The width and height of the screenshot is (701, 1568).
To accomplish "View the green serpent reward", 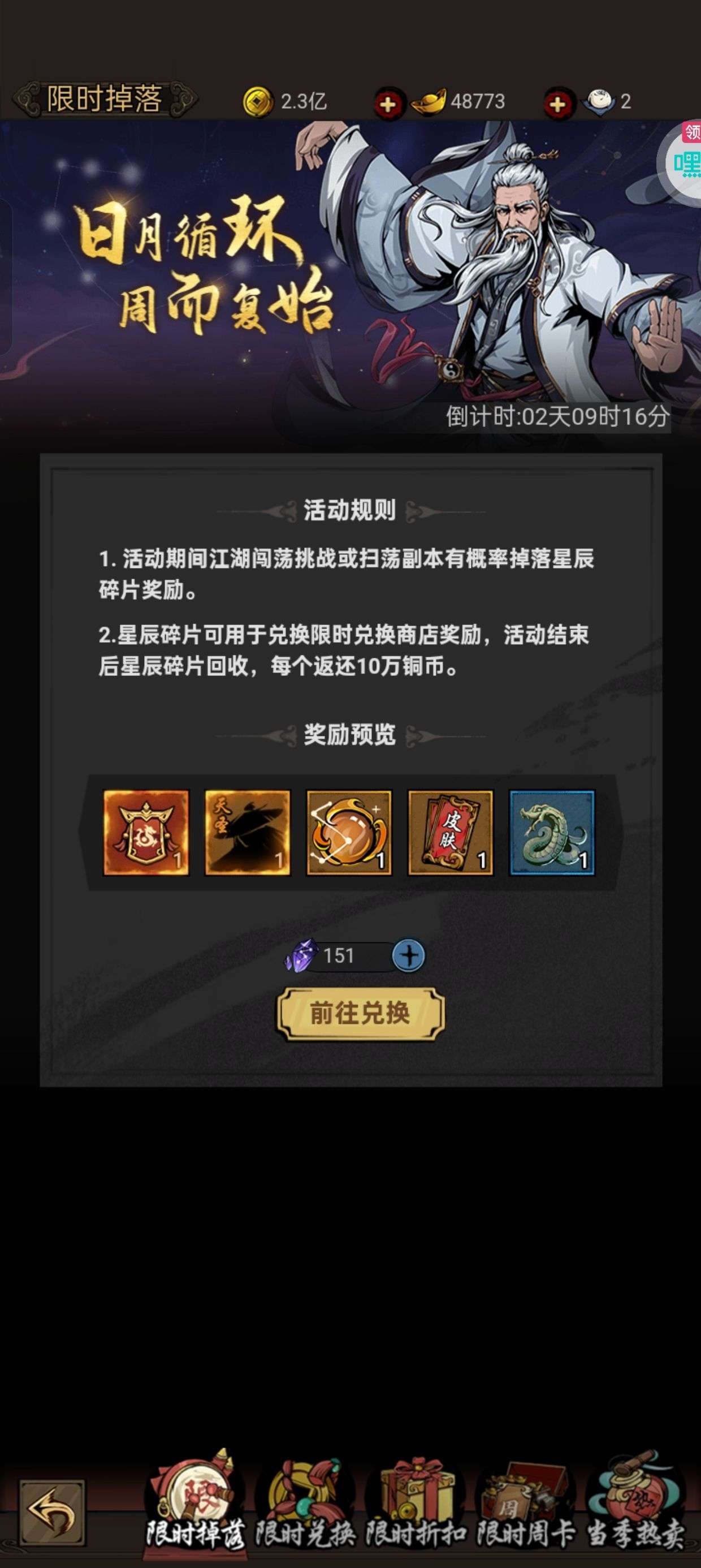I will [x=551, y=832].
